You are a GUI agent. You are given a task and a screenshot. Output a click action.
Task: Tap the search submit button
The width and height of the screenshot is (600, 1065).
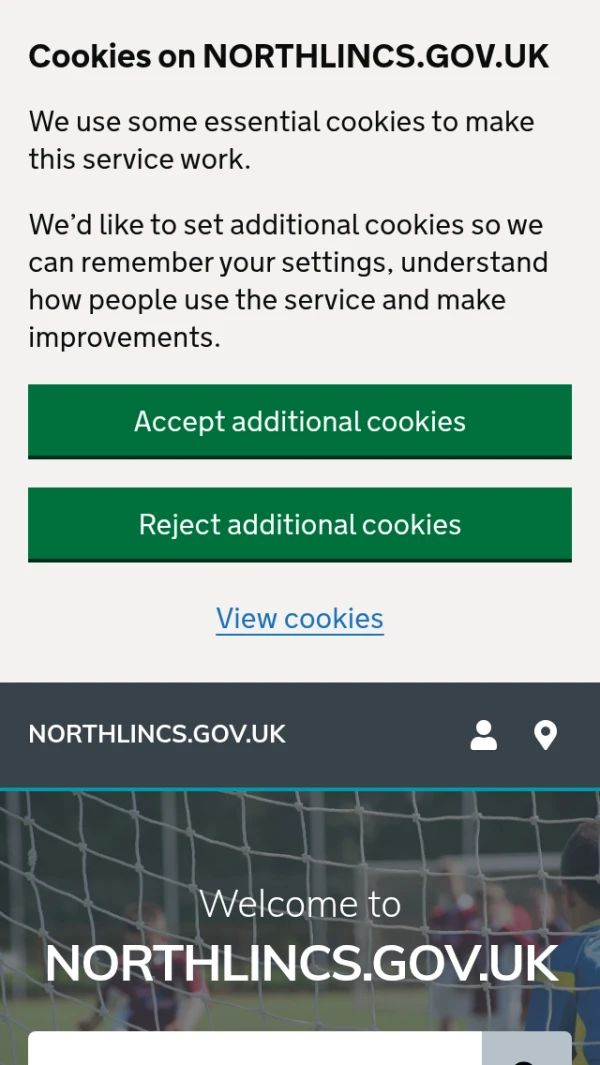pyautogui.click(x=526, y=1050)
